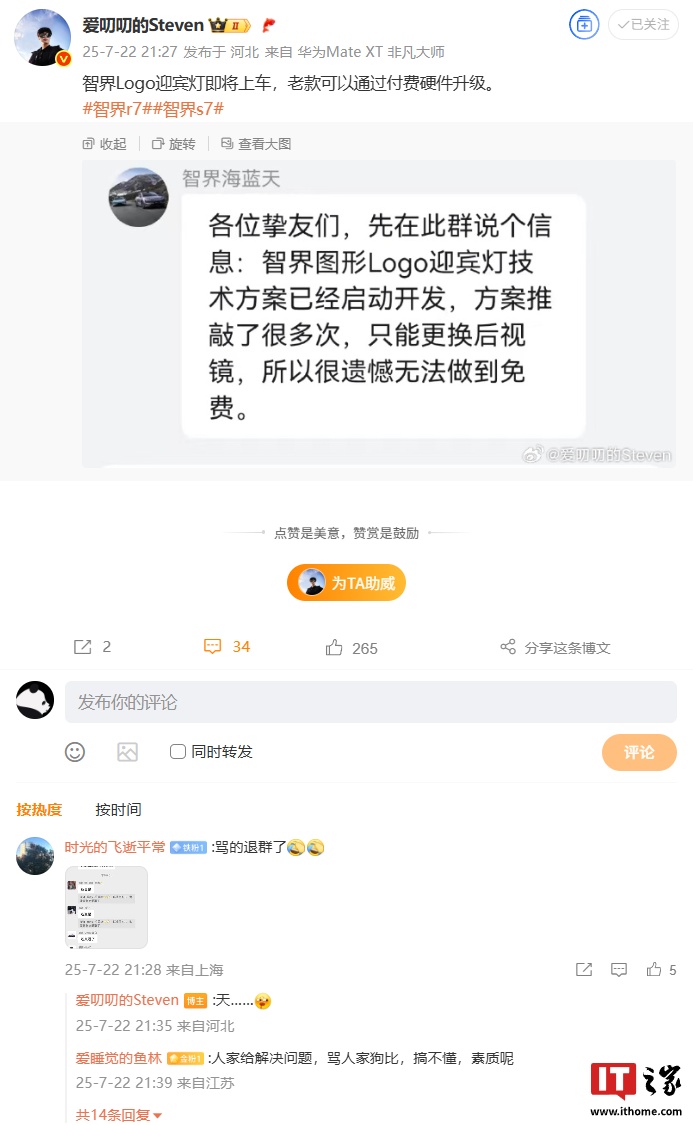The image size is (693, 1125).
Task: Open the 34 comments on the post
Action: (227, 647)
